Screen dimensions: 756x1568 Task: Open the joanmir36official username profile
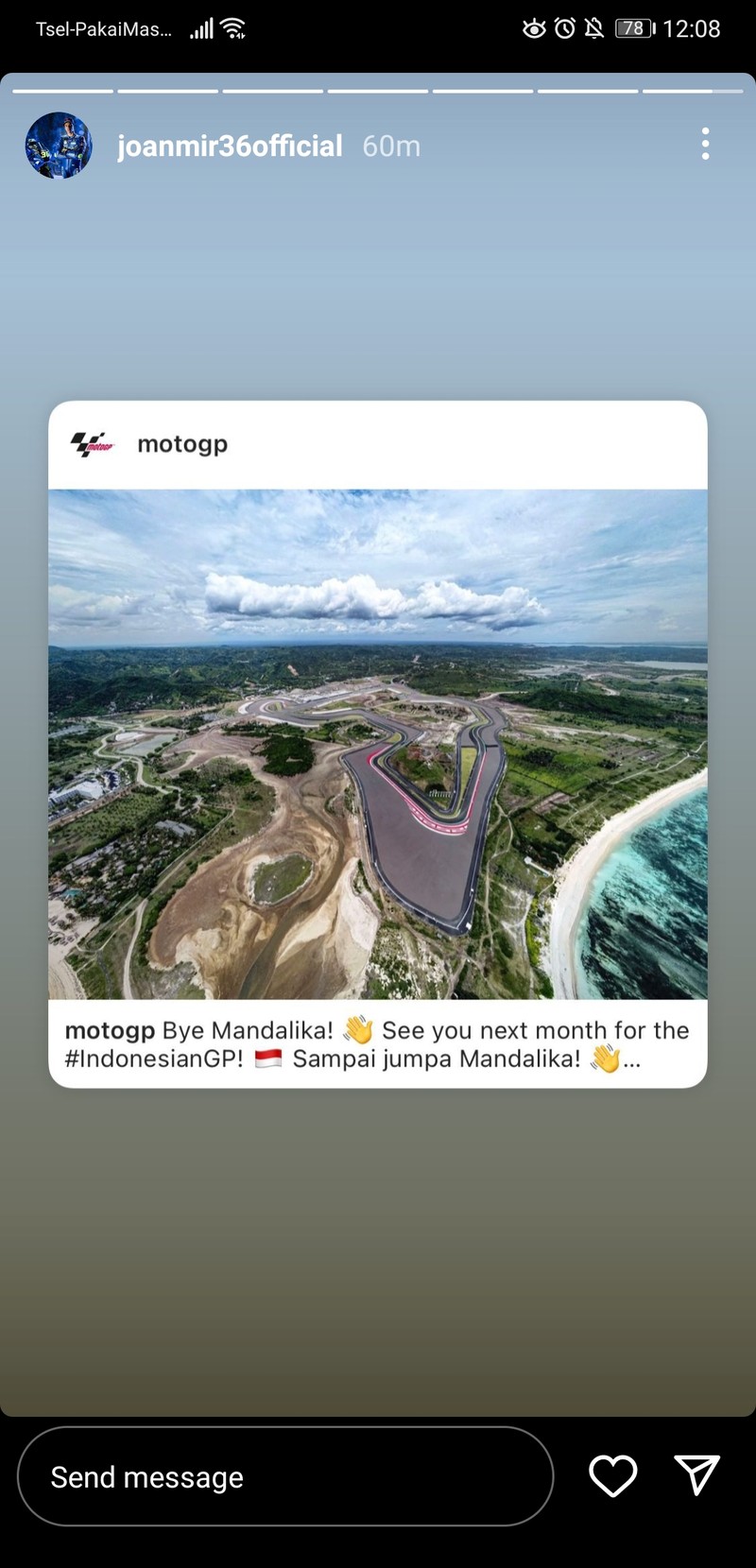(230, 146)
